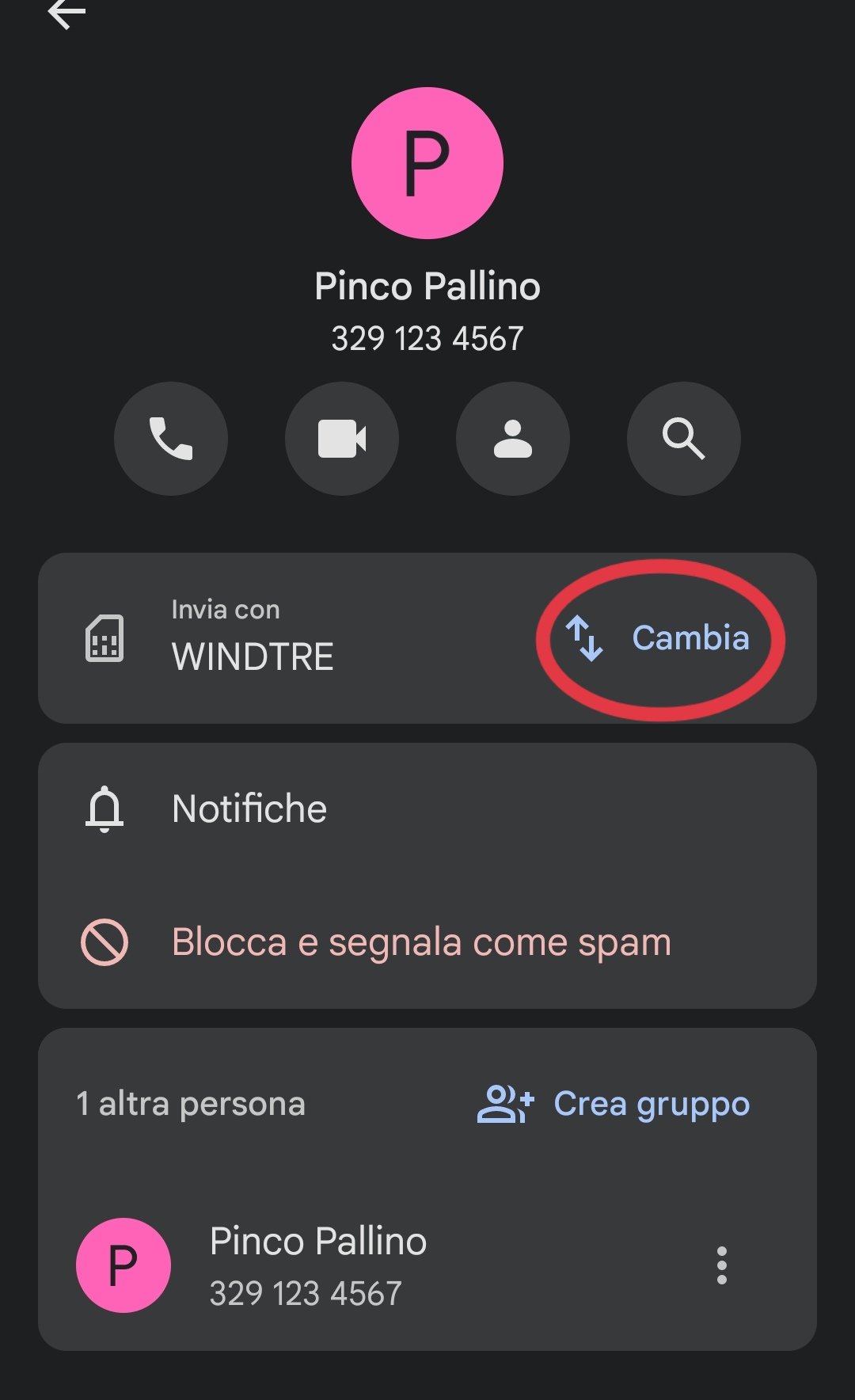Viewport: 855px width, 1400px height.
Task: Start a video call
Action: (342, 439)
